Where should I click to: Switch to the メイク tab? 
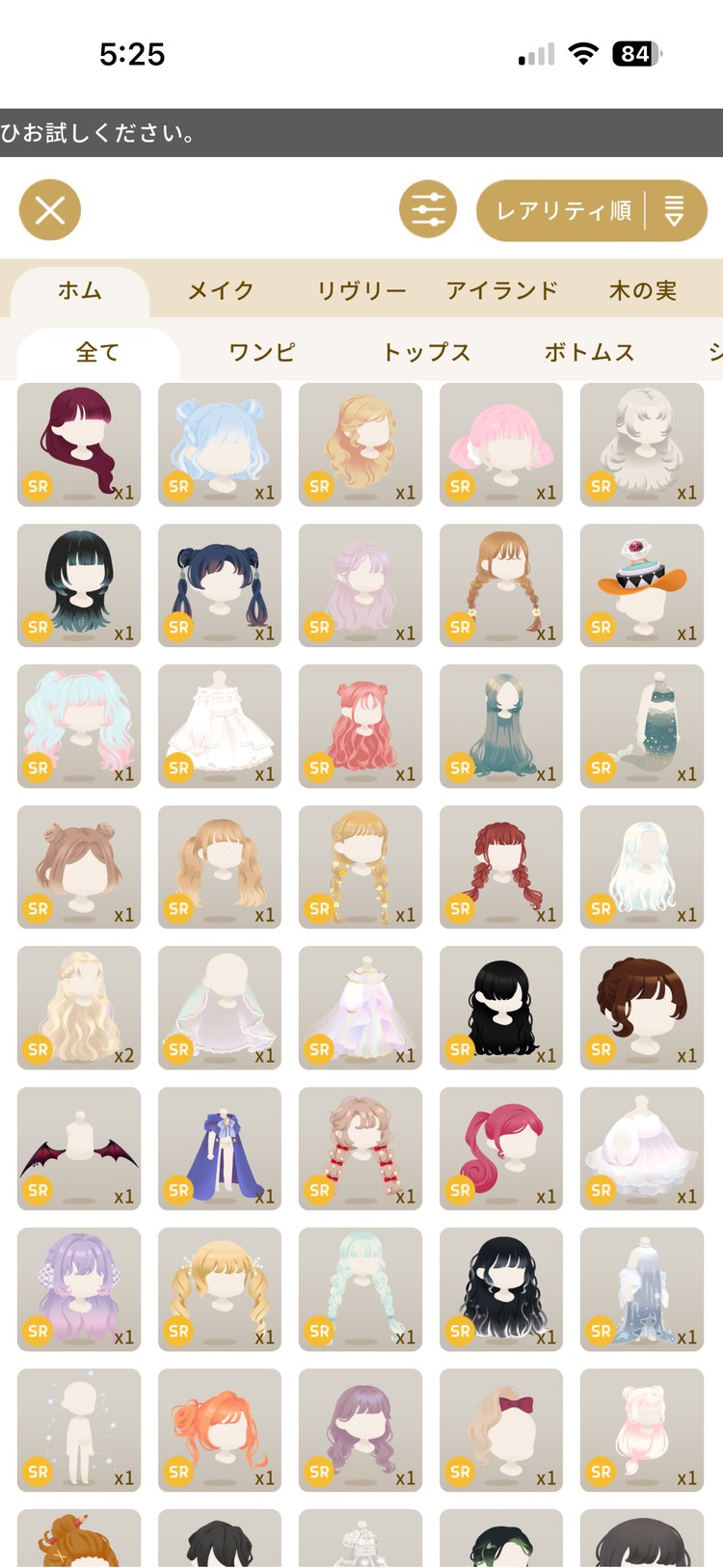(x=221, y=290)
